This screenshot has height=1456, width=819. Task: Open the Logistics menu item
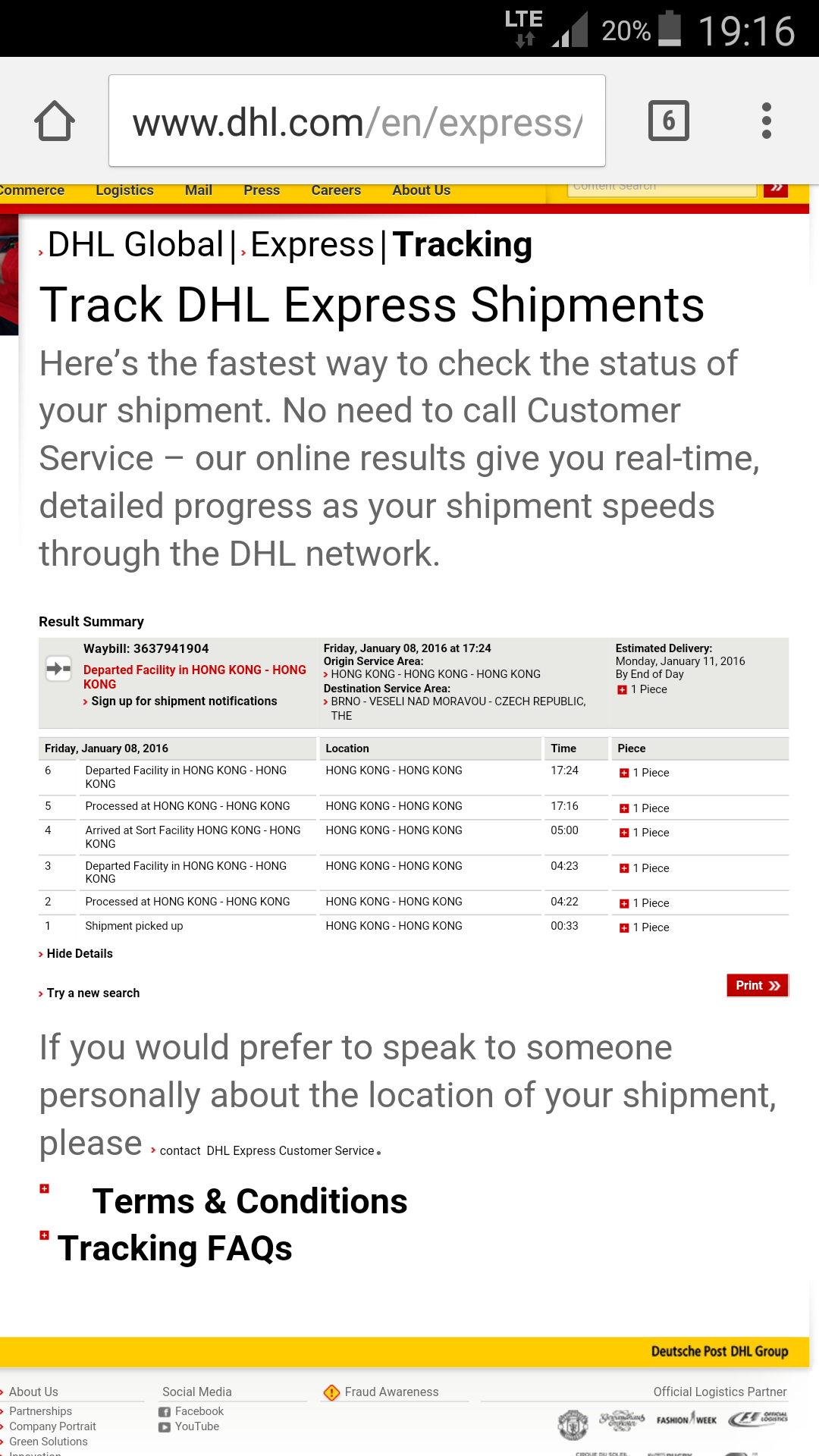point(124,190)
